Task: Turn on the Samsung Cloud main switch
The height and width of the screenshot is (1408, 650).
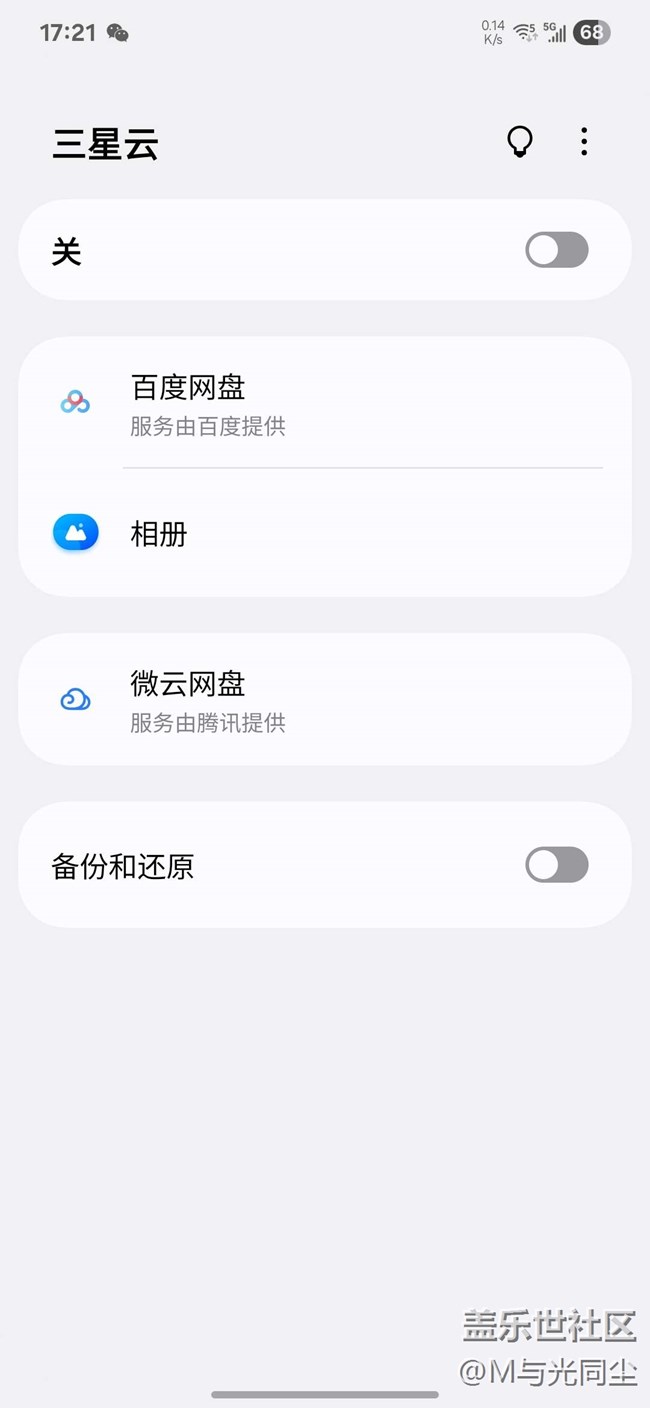Action: click(556, 250)
